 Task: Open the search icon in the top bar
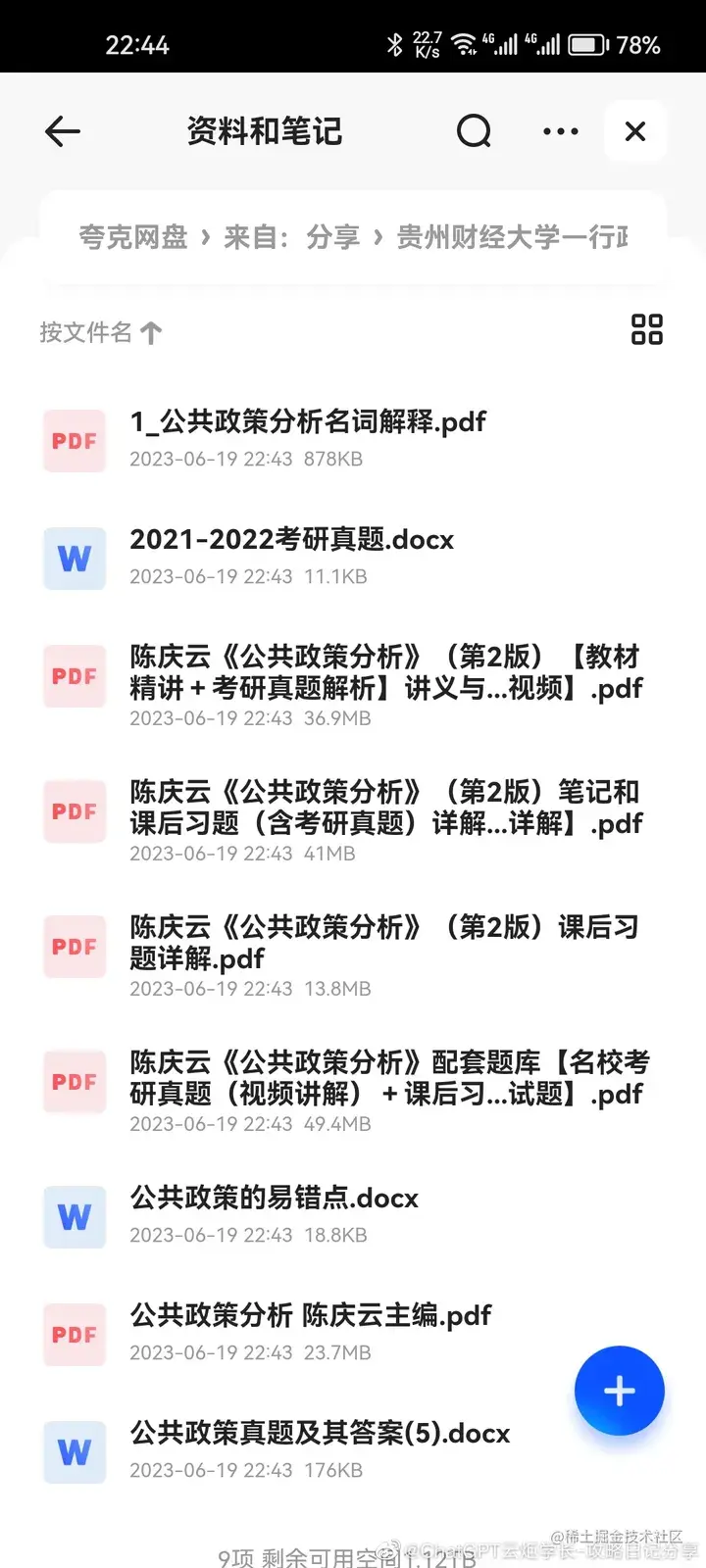point(474,130)
